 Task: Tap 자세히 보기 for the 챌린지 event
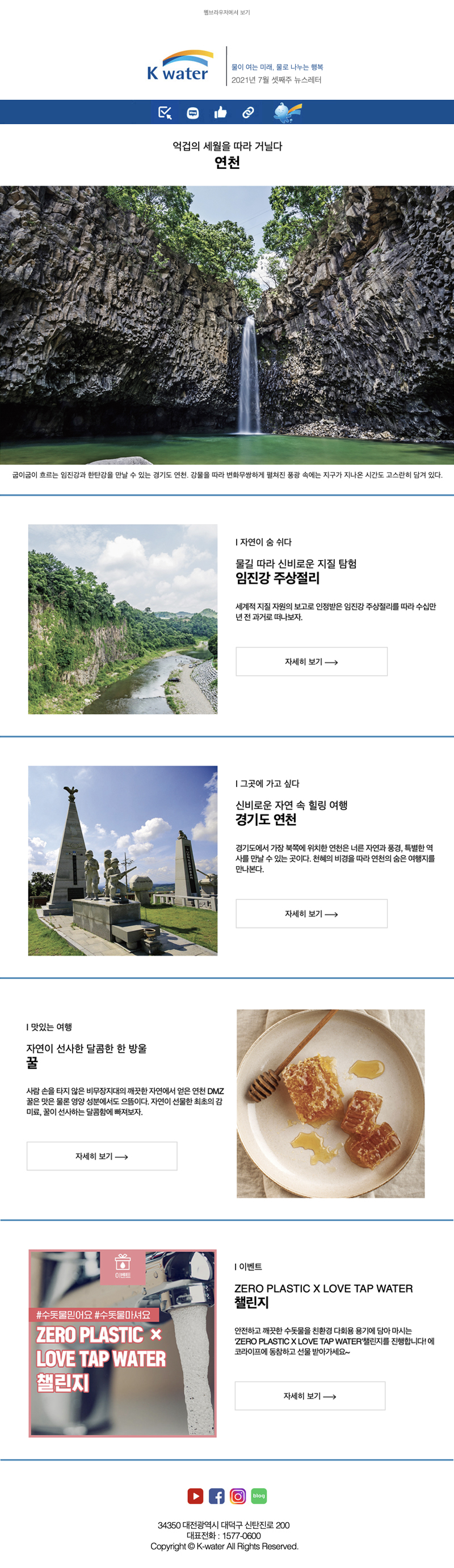[310, 1396]
